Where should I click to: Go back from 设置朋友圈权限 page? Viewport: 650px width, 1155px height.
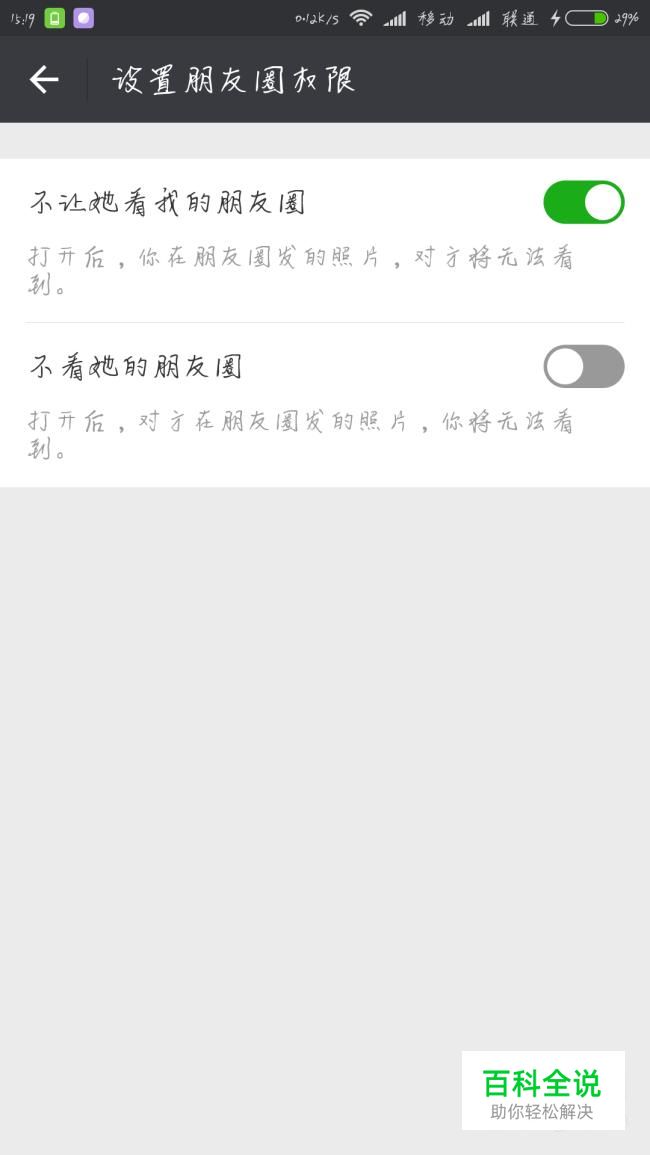pyautogui.click(x=44, y=80)
